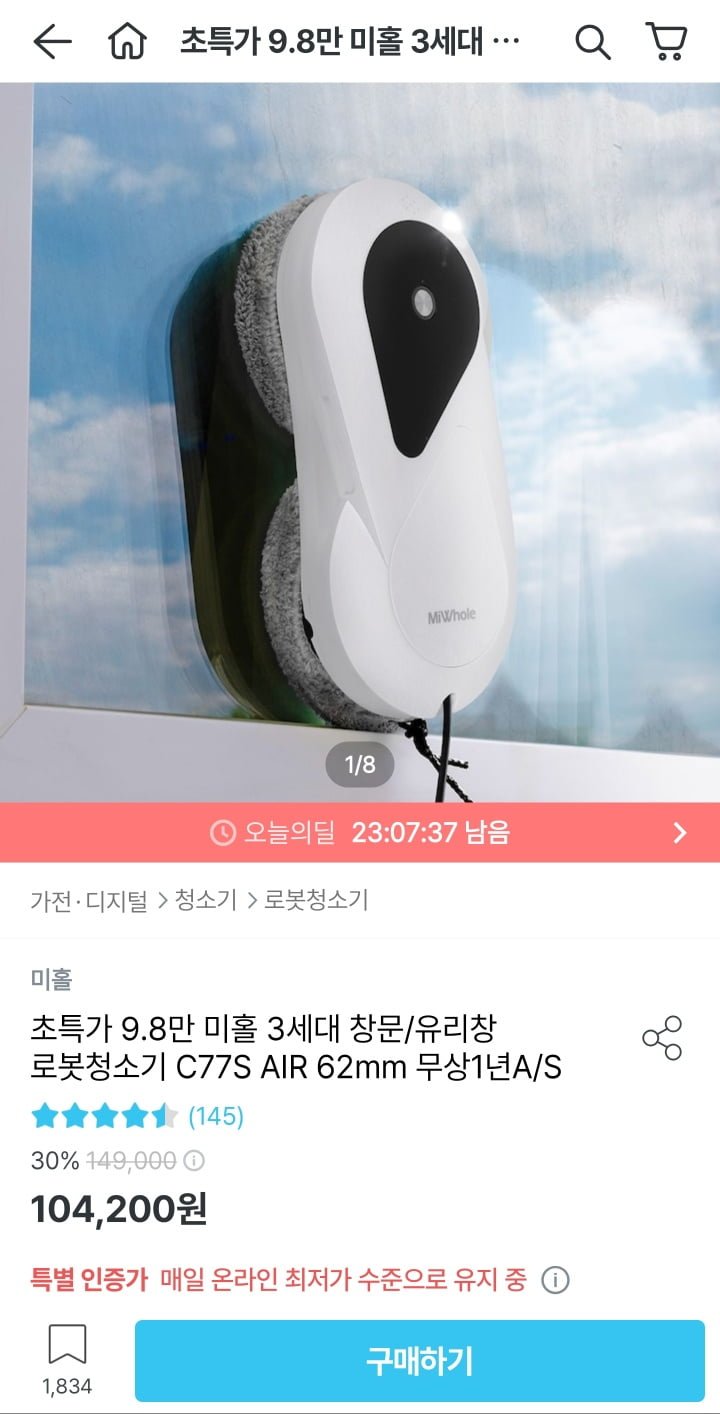Open the home icon in the top bar
This screenshot has width=720, height=1414.
click(127, 42)
